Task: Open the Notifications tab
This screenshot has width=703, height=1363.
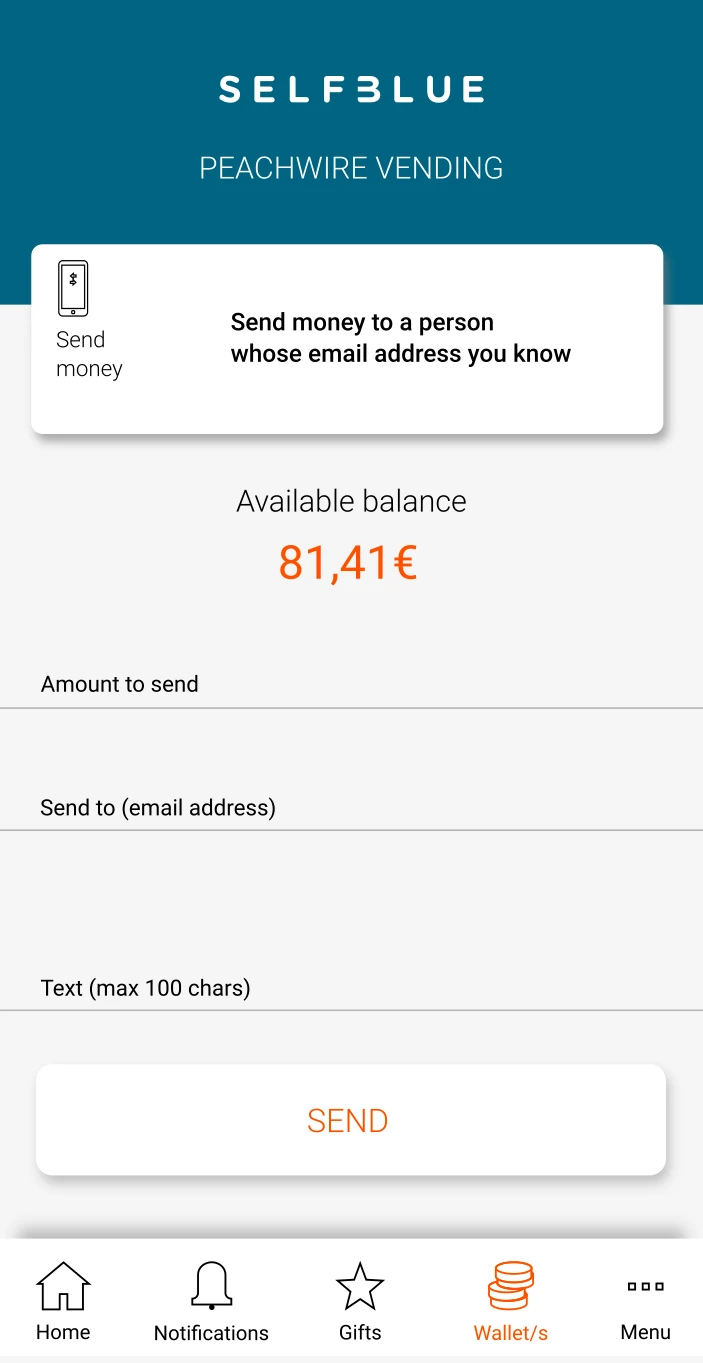Action: tap(211, 1302)
